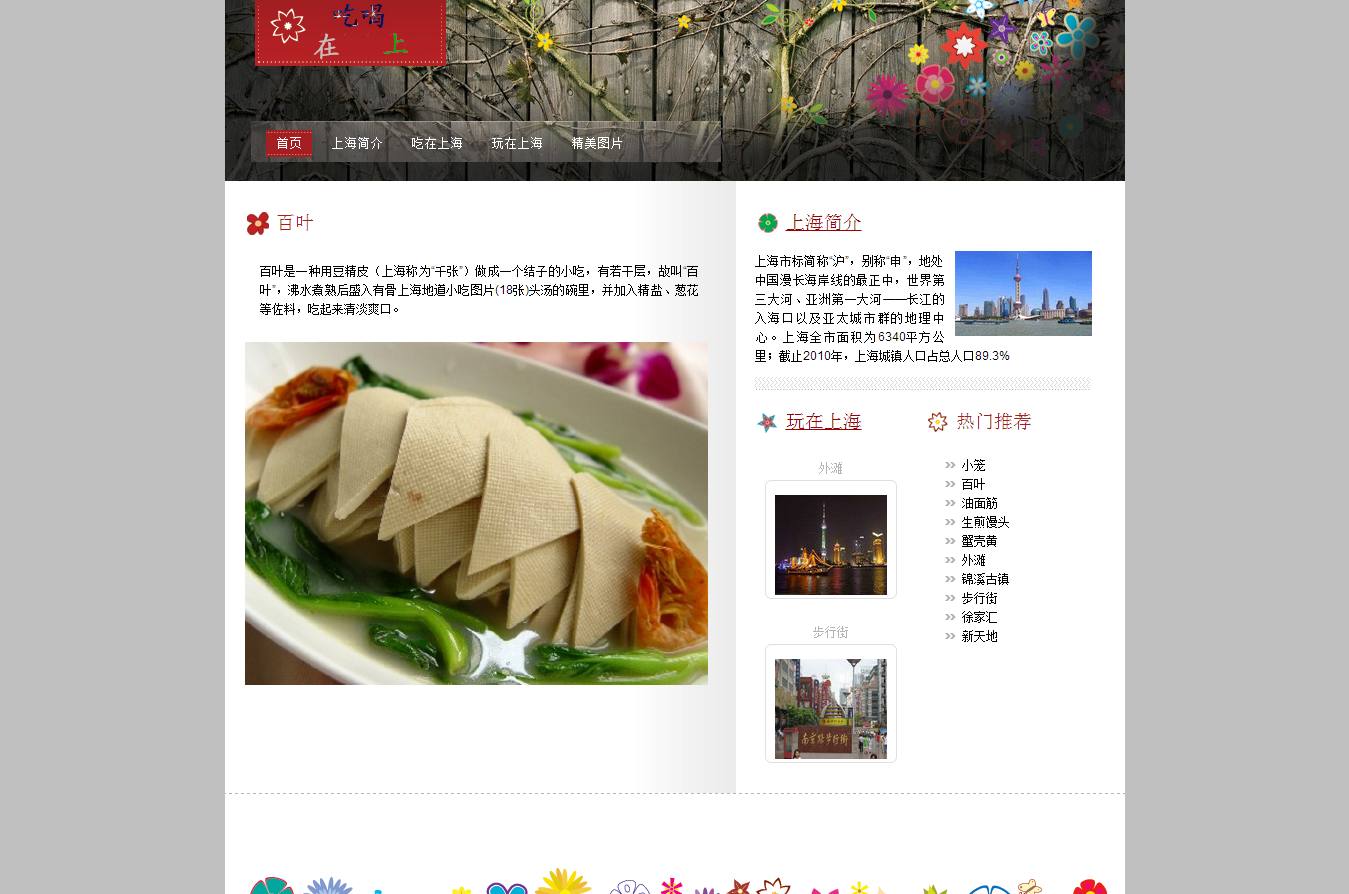Open the 上海简介 navigation tab
Screen dimensions: 1349x894
click(357, 143)
